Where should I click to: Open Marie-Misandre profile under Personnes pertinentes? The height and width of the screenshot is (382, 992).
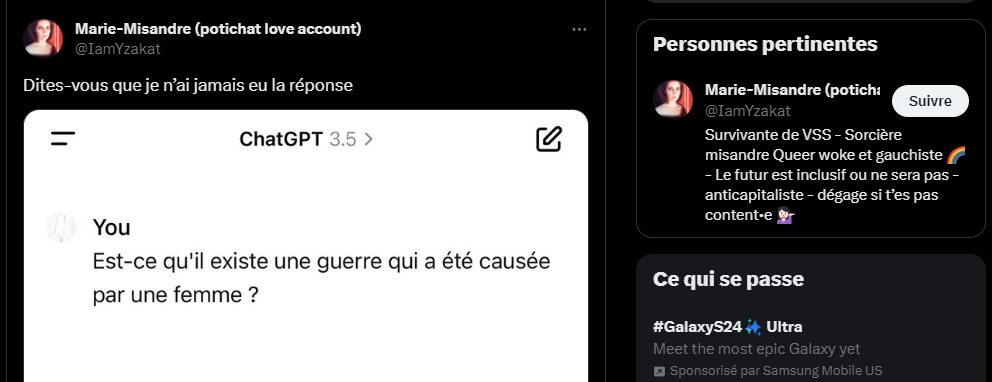click(x=792, y=90)
